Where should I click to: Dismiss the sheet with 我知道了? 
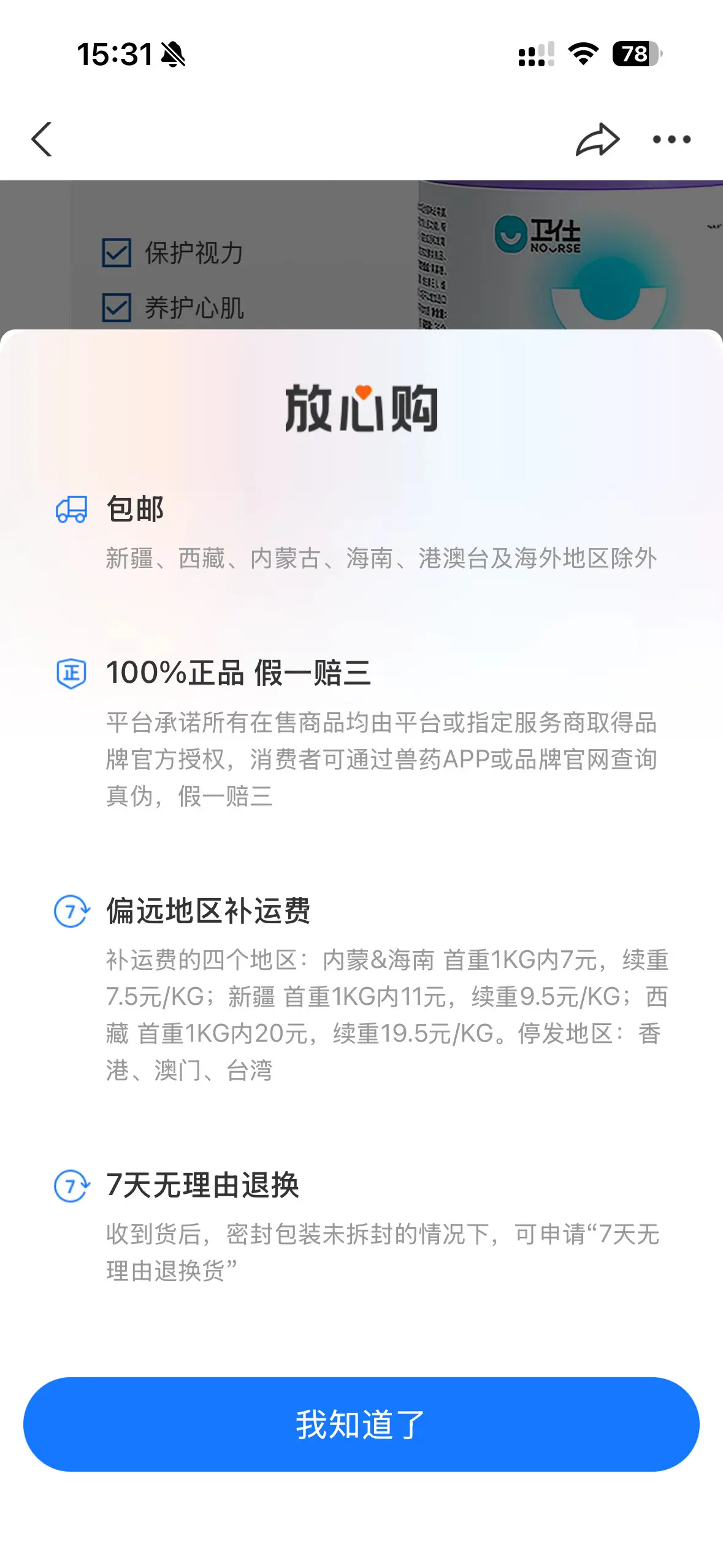(361, 1424)
